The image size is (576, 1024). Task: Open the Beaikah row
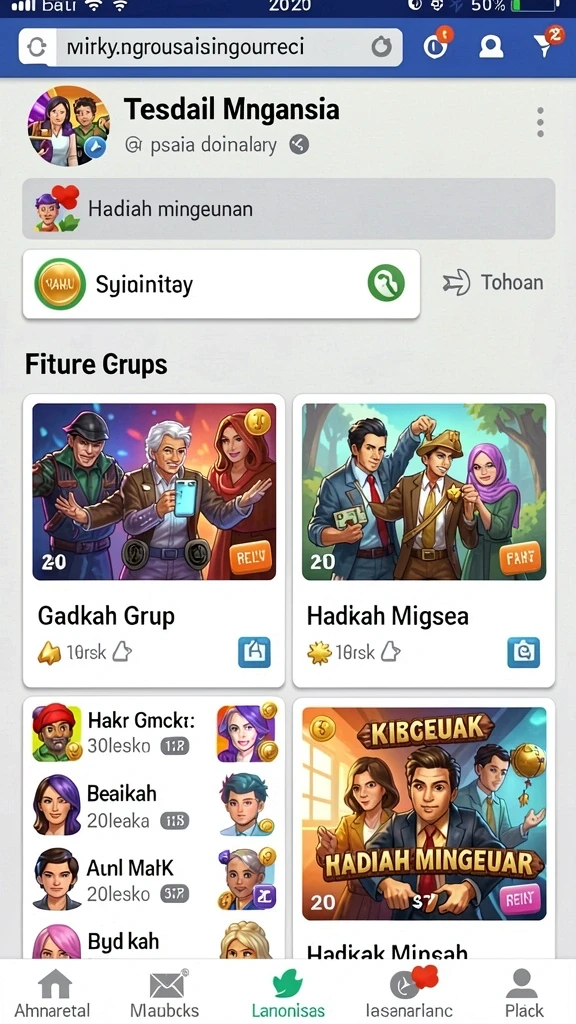154,807
